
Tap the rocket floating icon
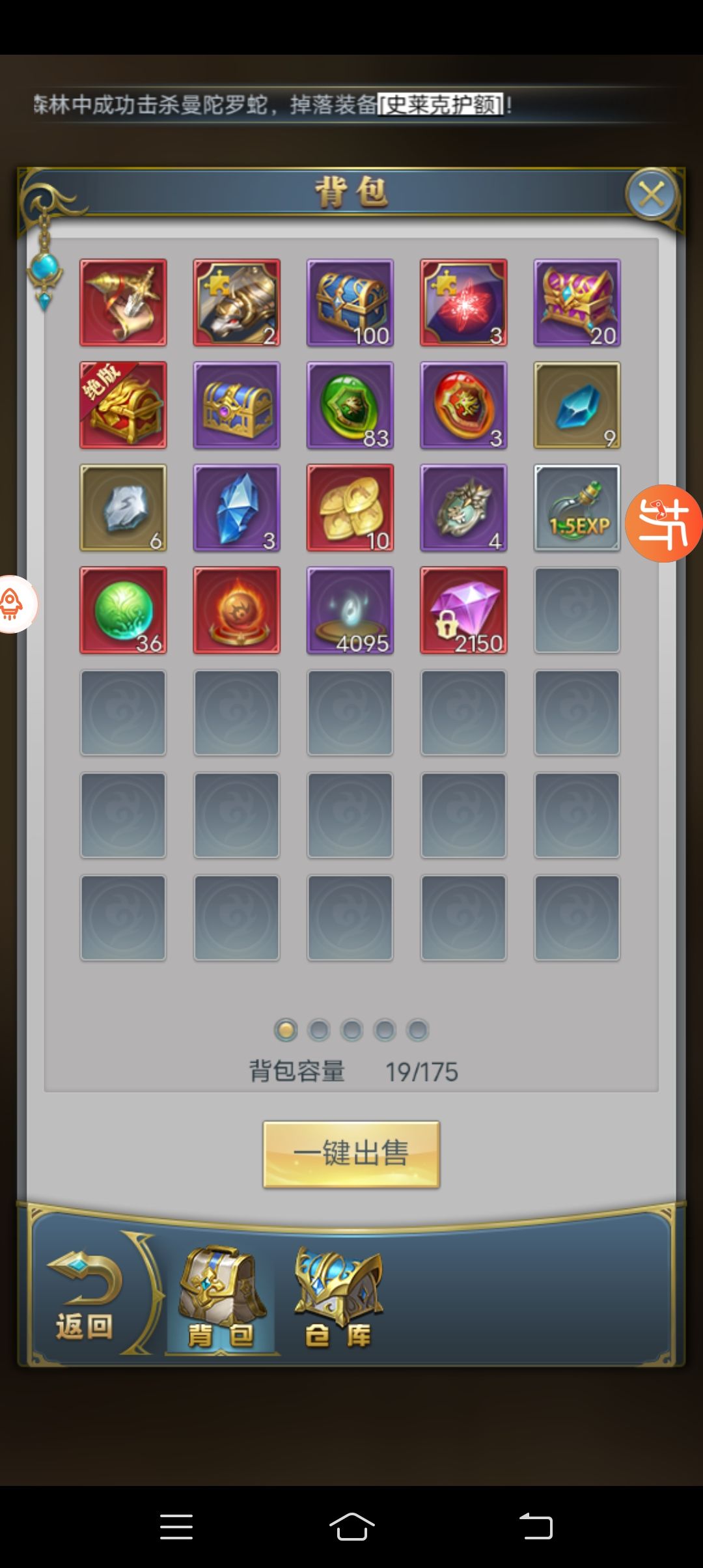pos(13,604)
